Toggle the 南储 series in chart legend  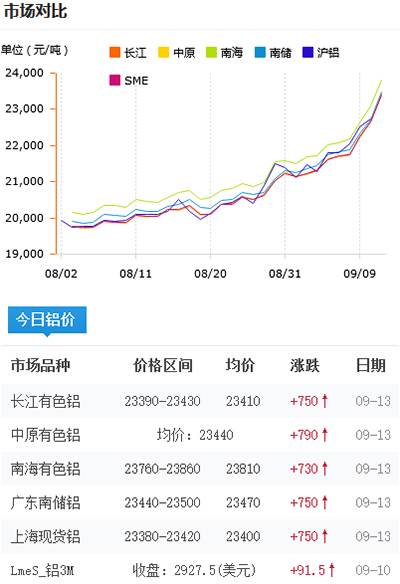coord(273,53)
